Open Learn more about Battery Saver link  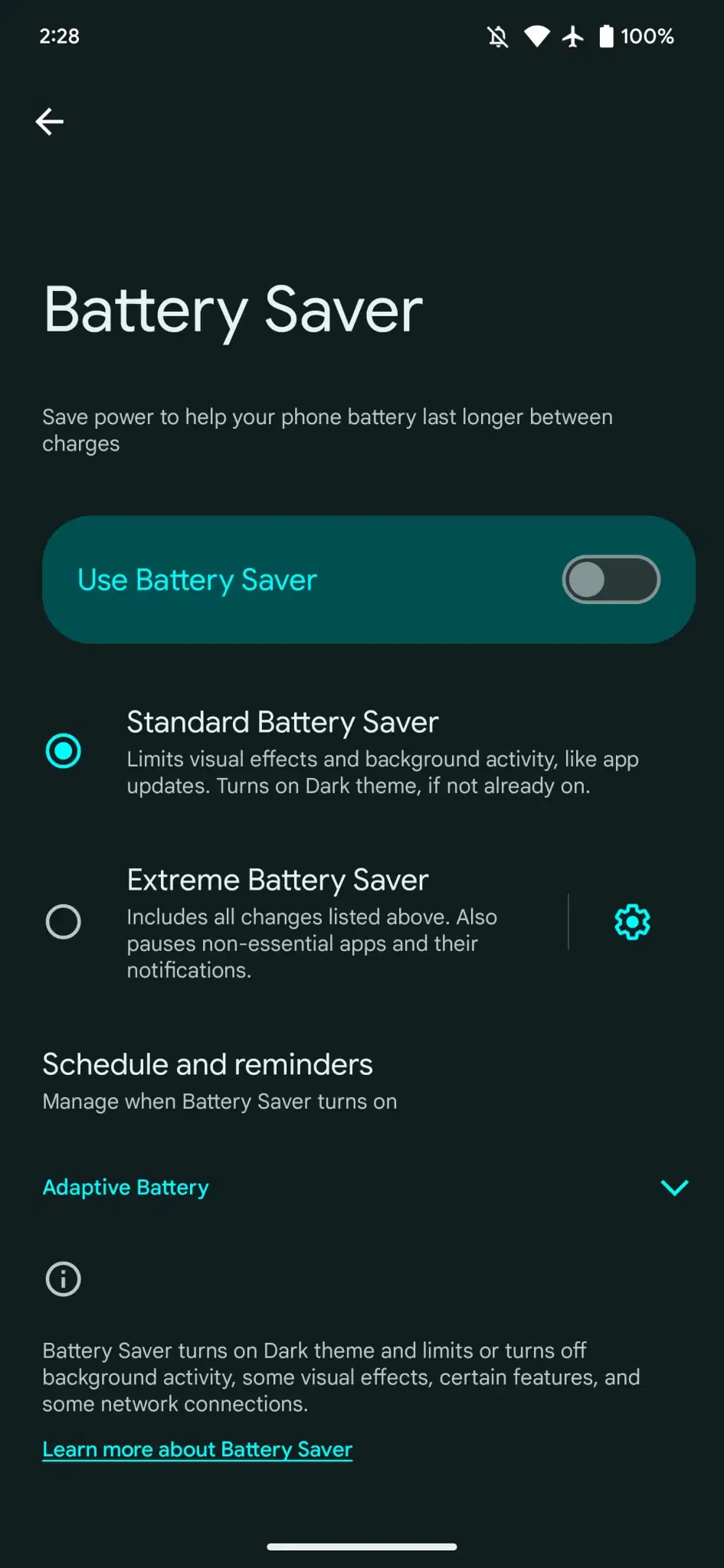click(x=197, y=1449)
